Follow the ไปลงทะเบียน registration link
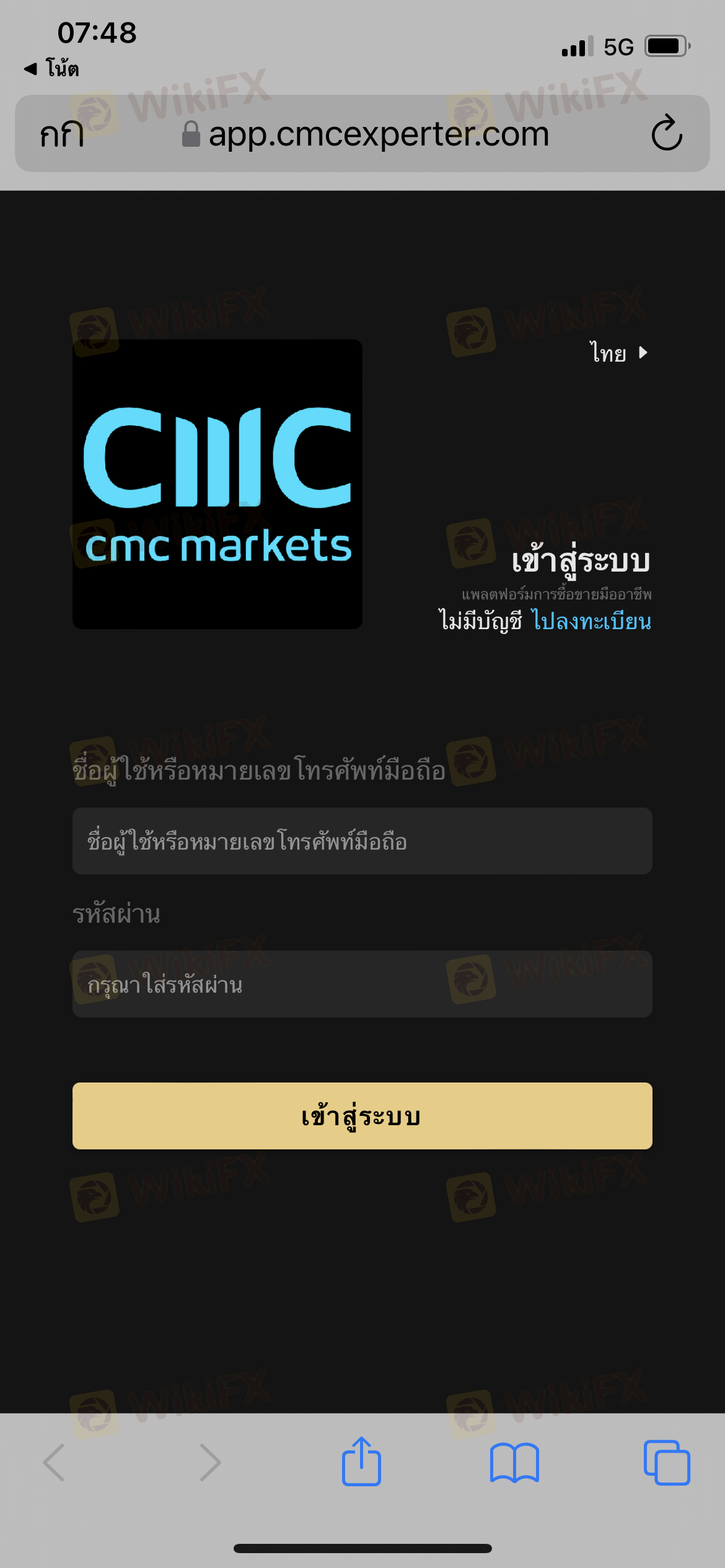 [591, 621]
